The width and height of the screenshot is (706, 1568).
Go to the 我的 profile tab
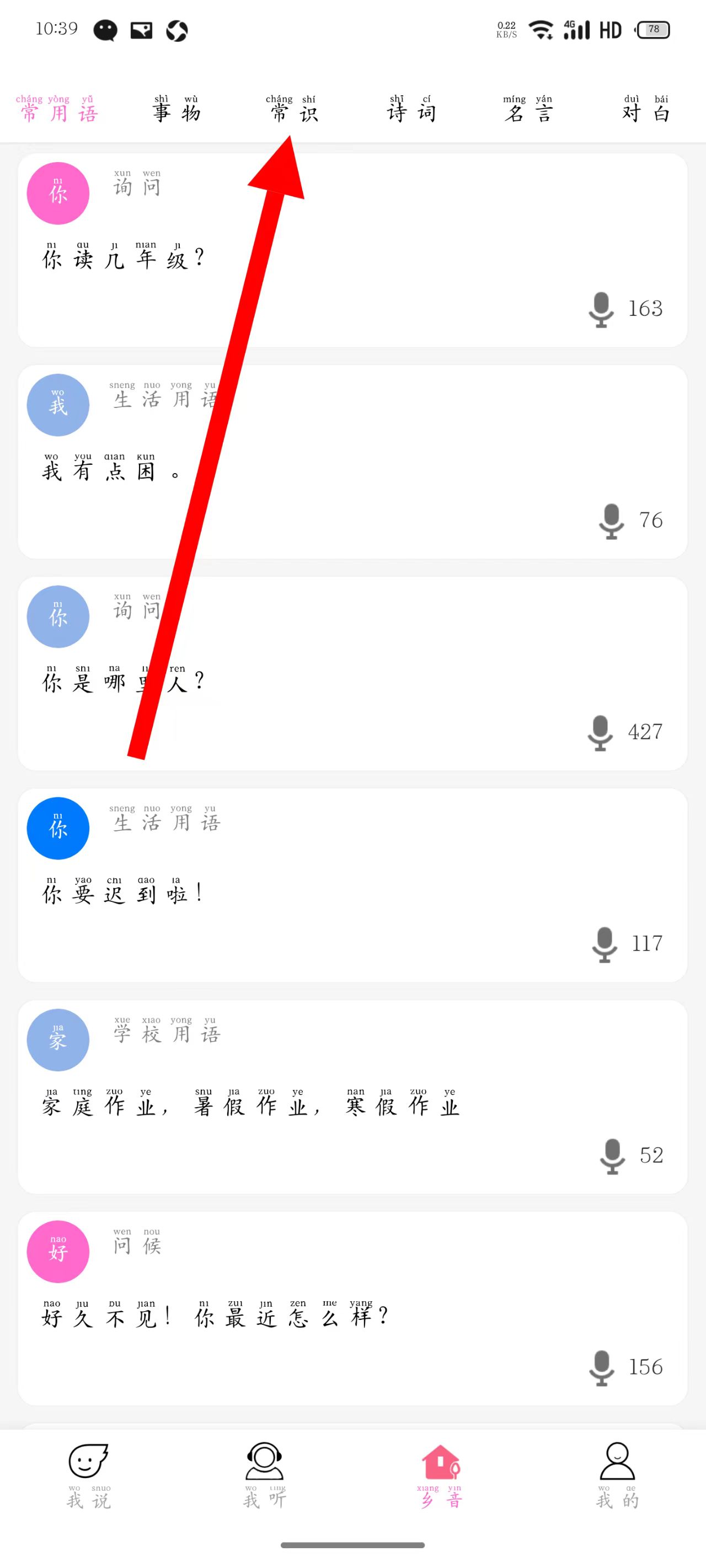click(x=617, y=1475)
